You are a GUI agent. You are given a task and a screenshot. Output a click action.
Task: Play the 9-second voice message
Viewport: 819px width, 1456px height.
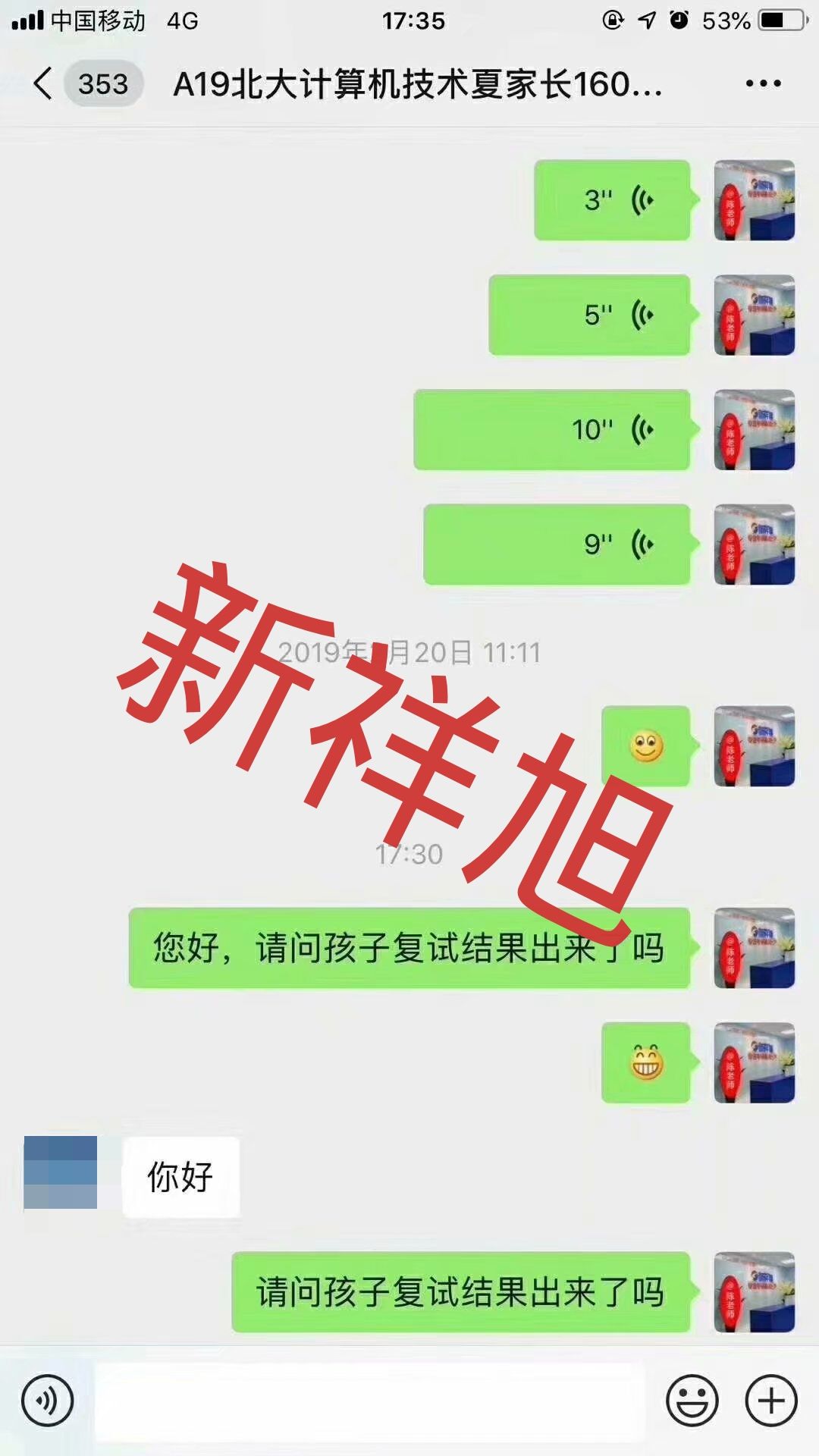click(557, 544)
